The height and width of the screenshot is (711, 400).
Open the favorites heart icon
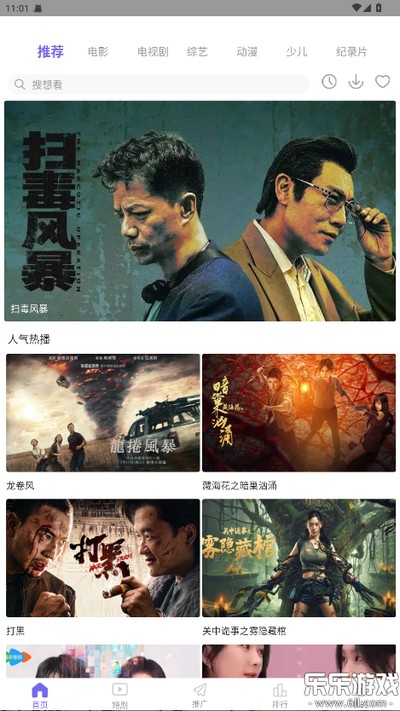click(x=382, y=82)
